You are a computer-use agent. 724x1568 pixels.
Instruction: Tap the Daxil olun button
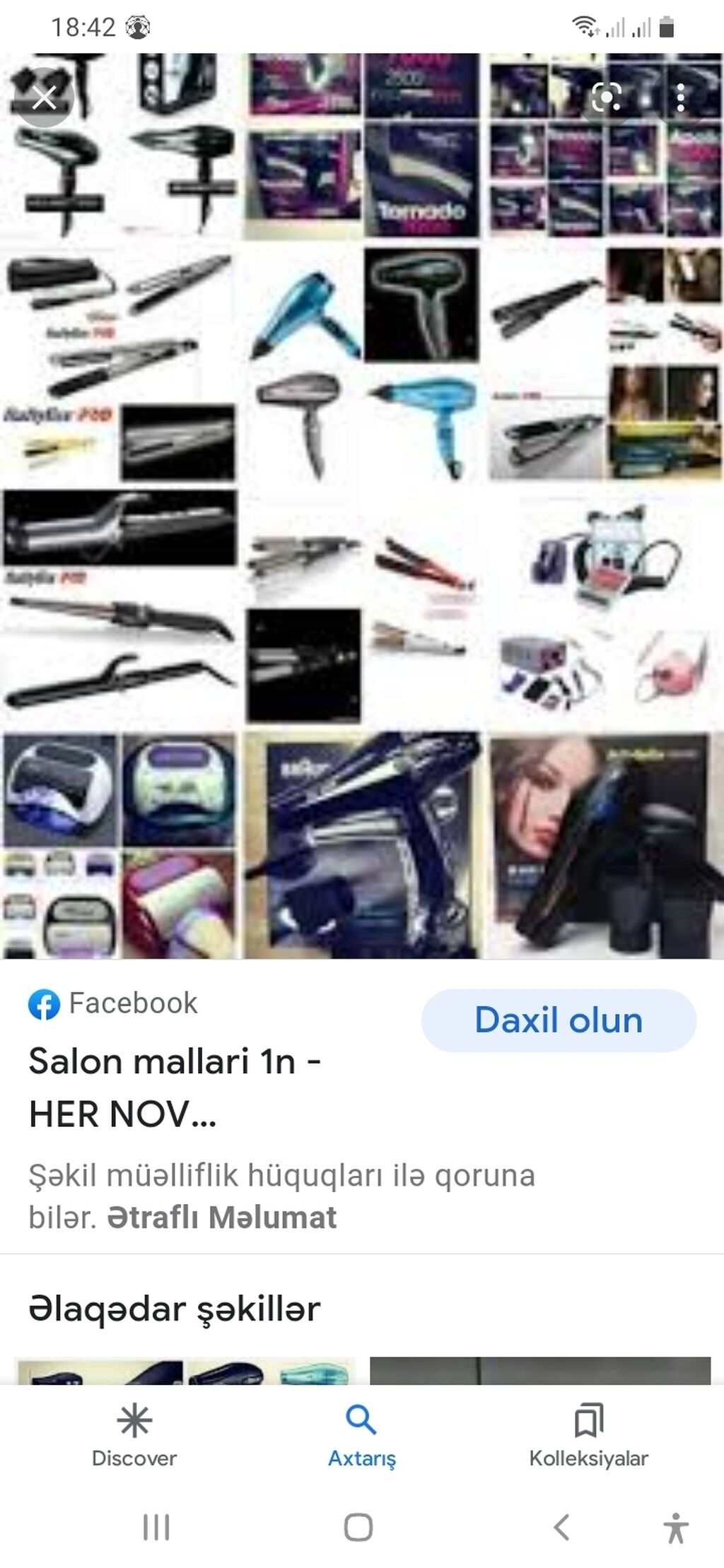[559, 1020]
